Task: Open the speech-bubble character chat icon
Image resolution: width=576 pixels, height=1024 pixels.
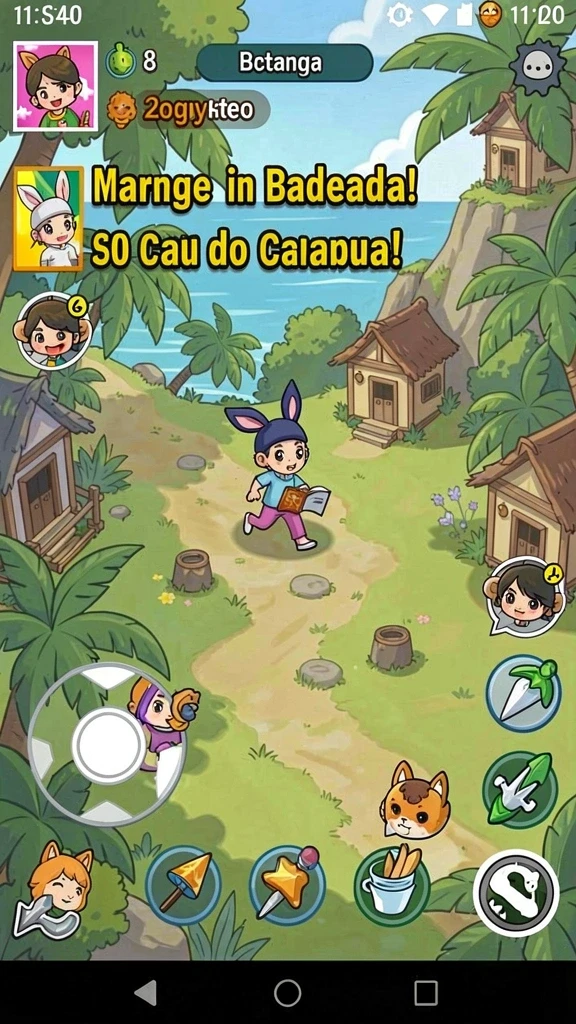Action: click(x=524, y=597)
